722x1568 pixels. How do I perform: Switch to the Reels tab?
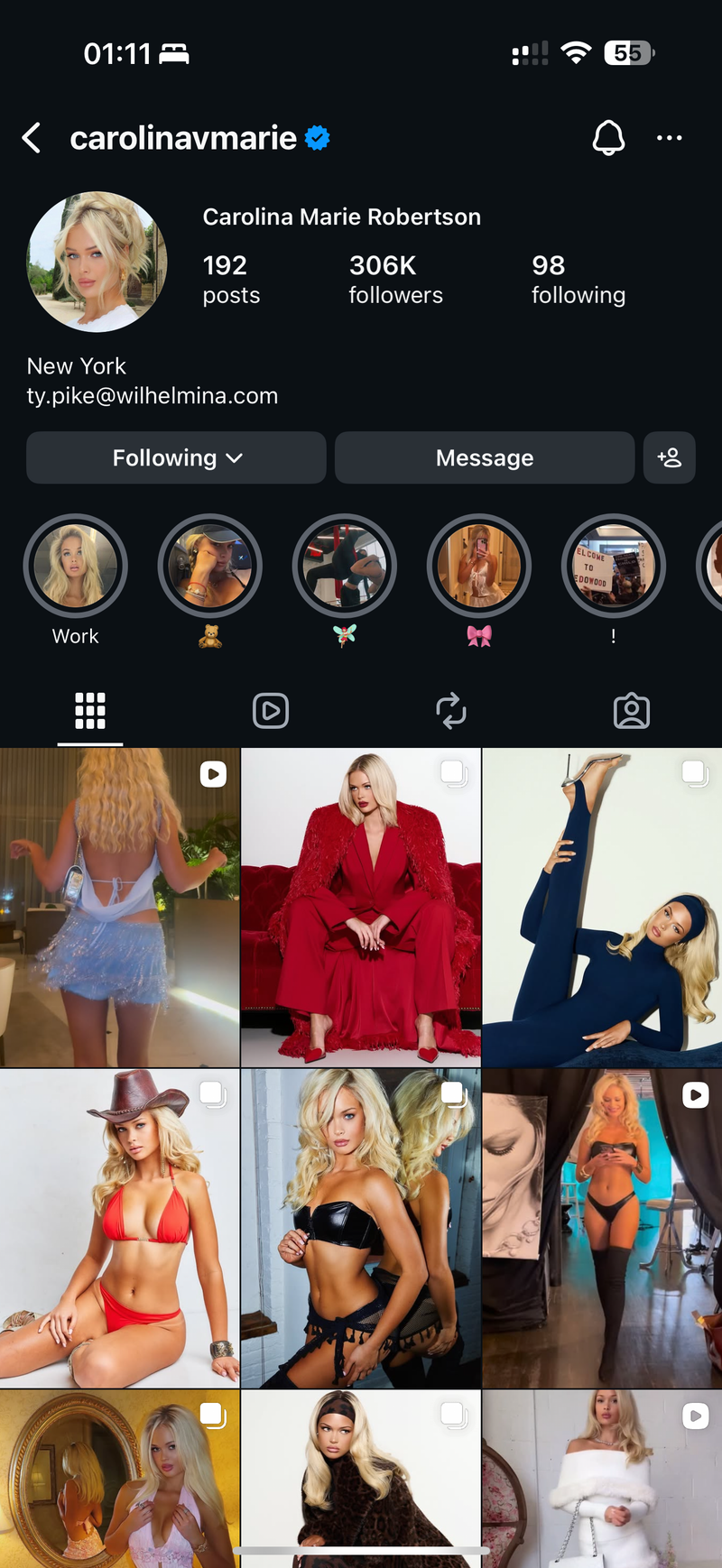tap(271, 711)
